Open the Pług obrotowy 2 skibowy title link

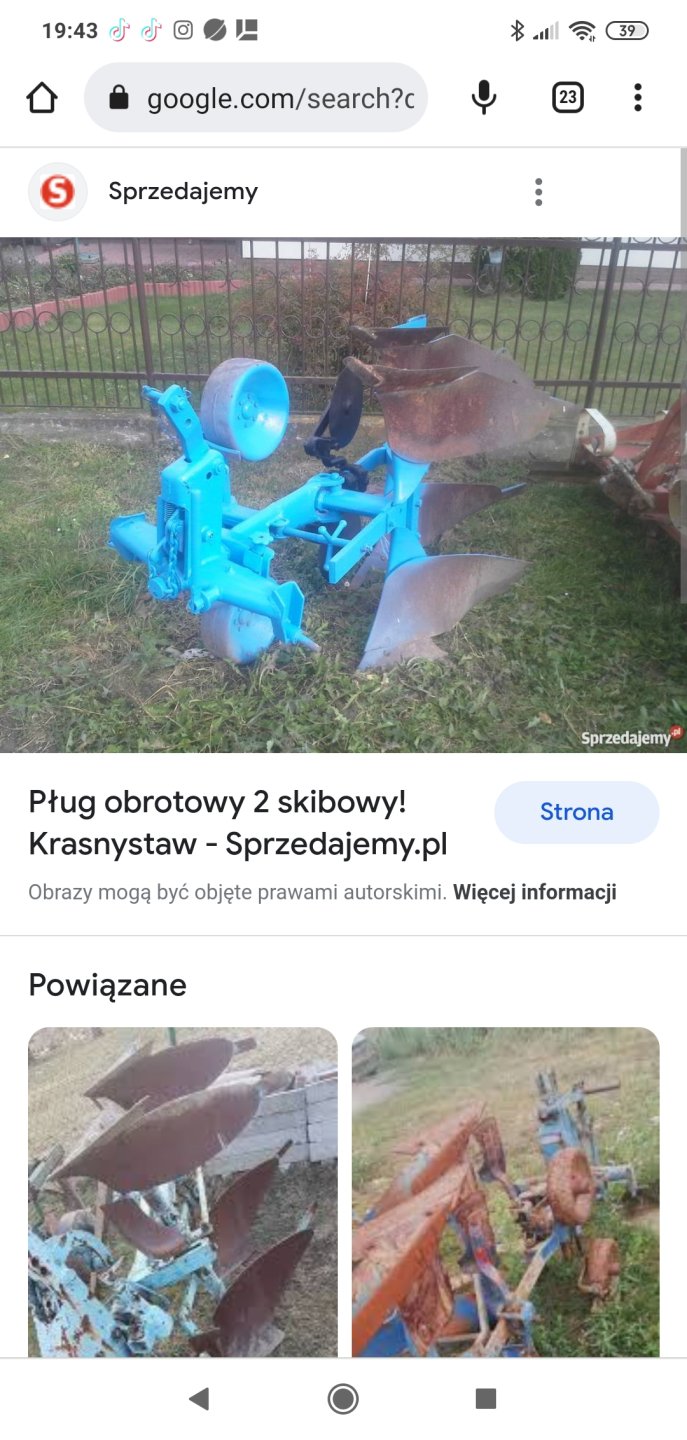point(238,823)
